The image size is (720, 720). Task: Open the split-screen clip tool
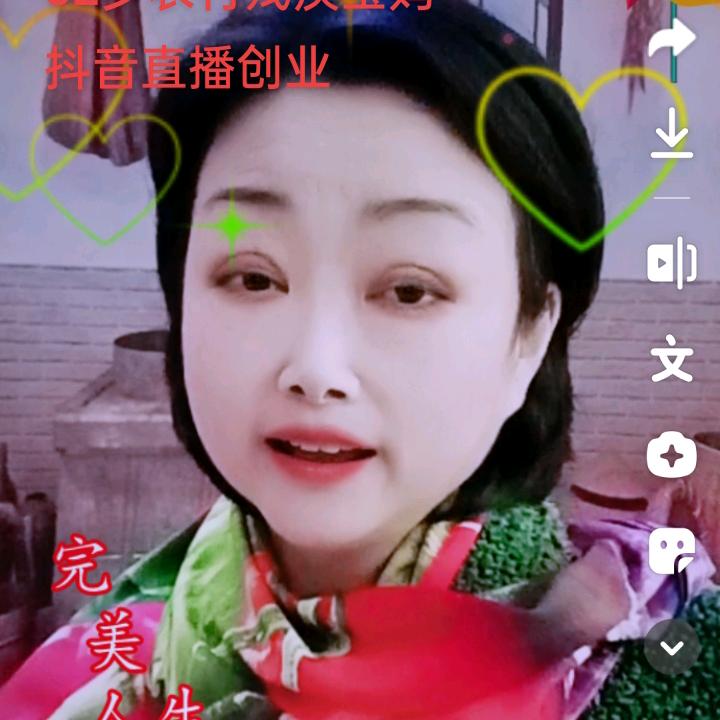[671, 263]
